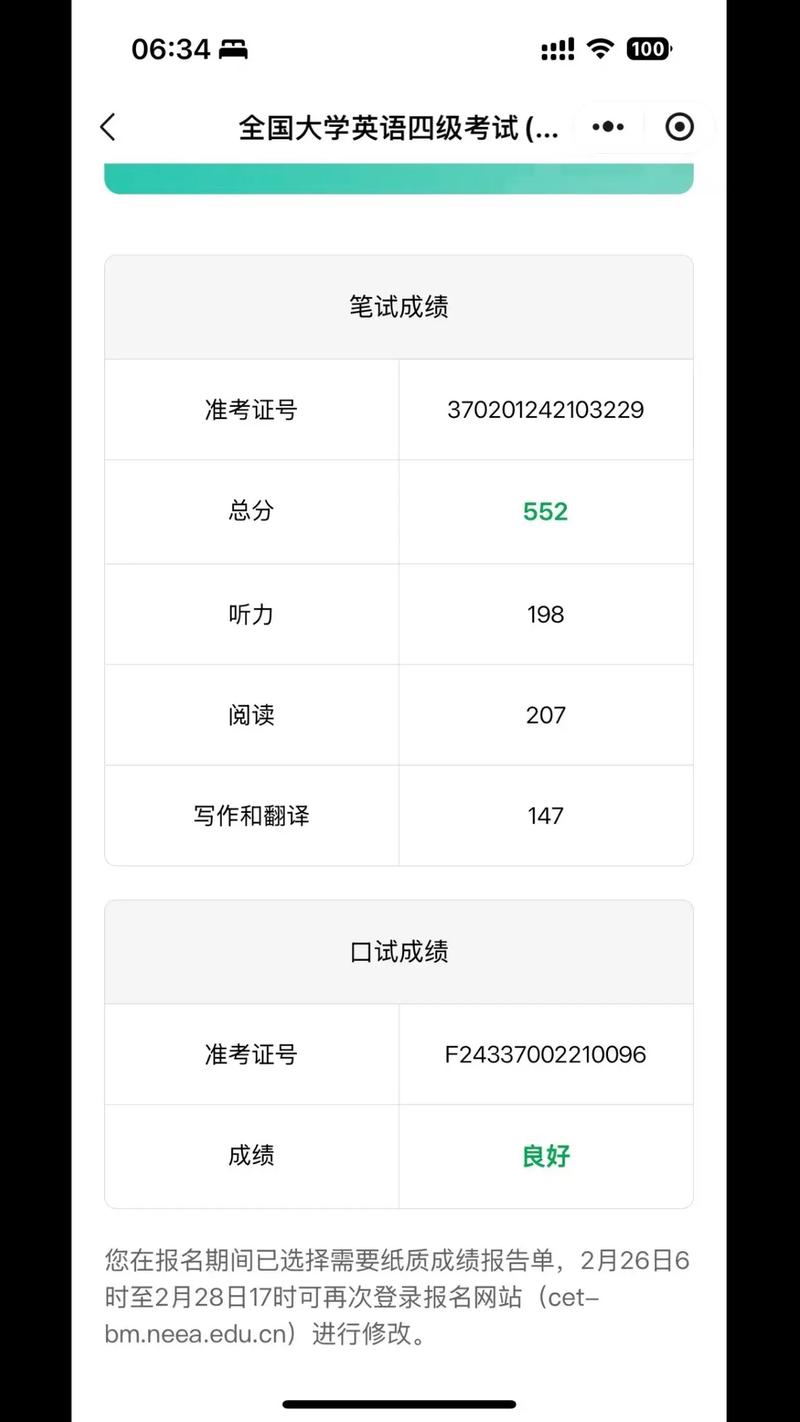Tap the green 良好 oral result
Image resolution: width=800 pixels, height=1422 pixels.
545,1156
